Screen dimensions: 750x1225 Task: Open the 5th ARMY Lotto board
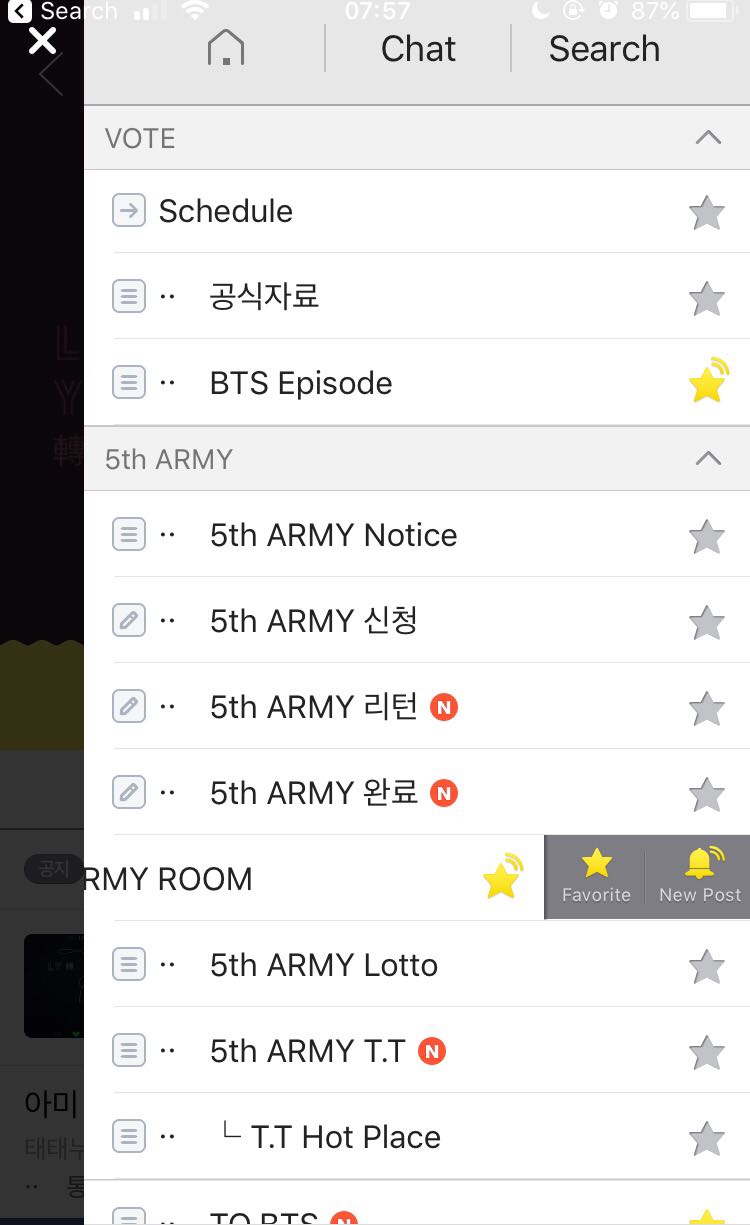click(x=323, y=965)
